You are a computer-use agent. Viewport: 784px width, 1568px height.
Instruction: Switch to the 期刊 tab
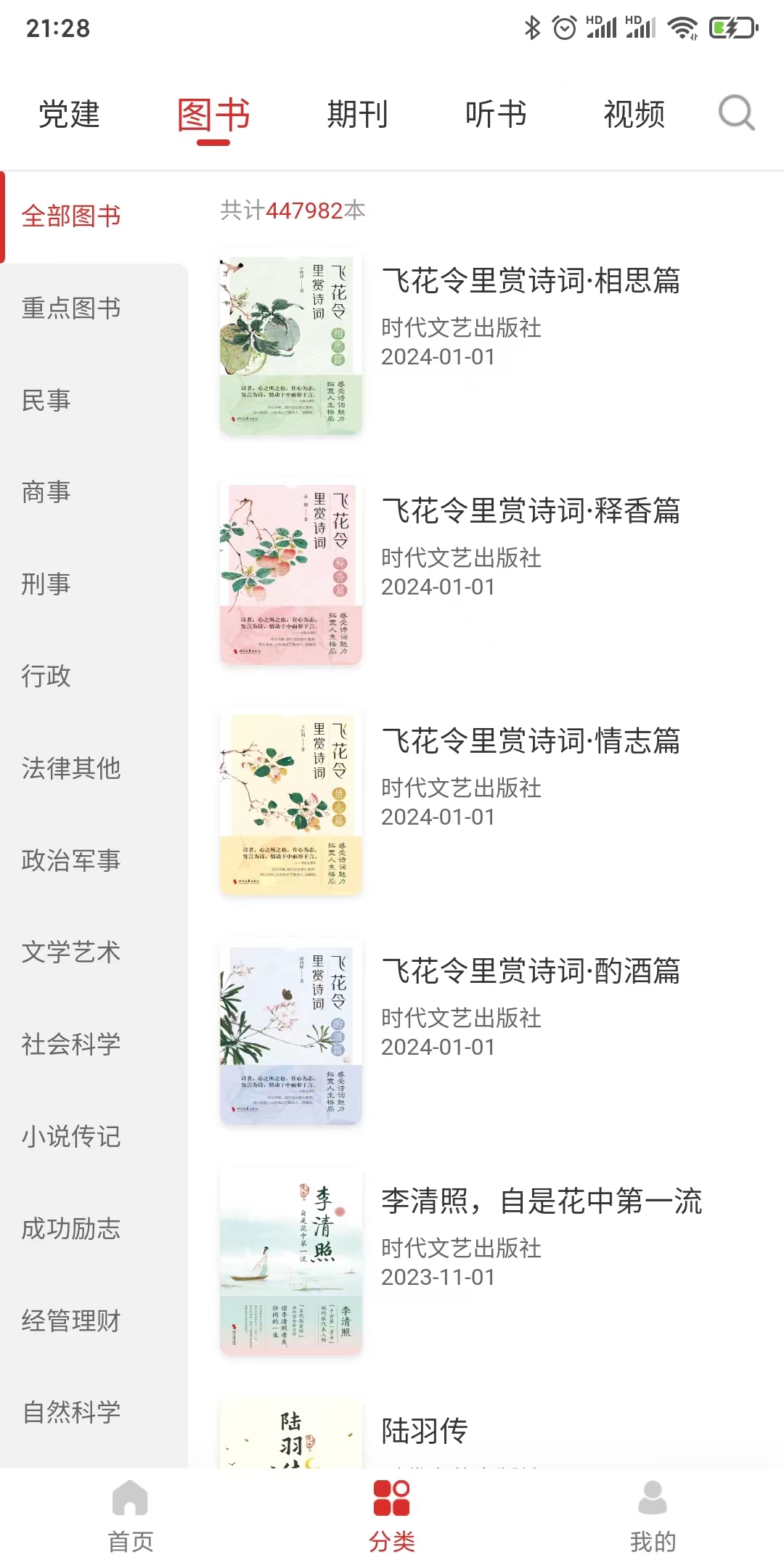tap(357, 115)
